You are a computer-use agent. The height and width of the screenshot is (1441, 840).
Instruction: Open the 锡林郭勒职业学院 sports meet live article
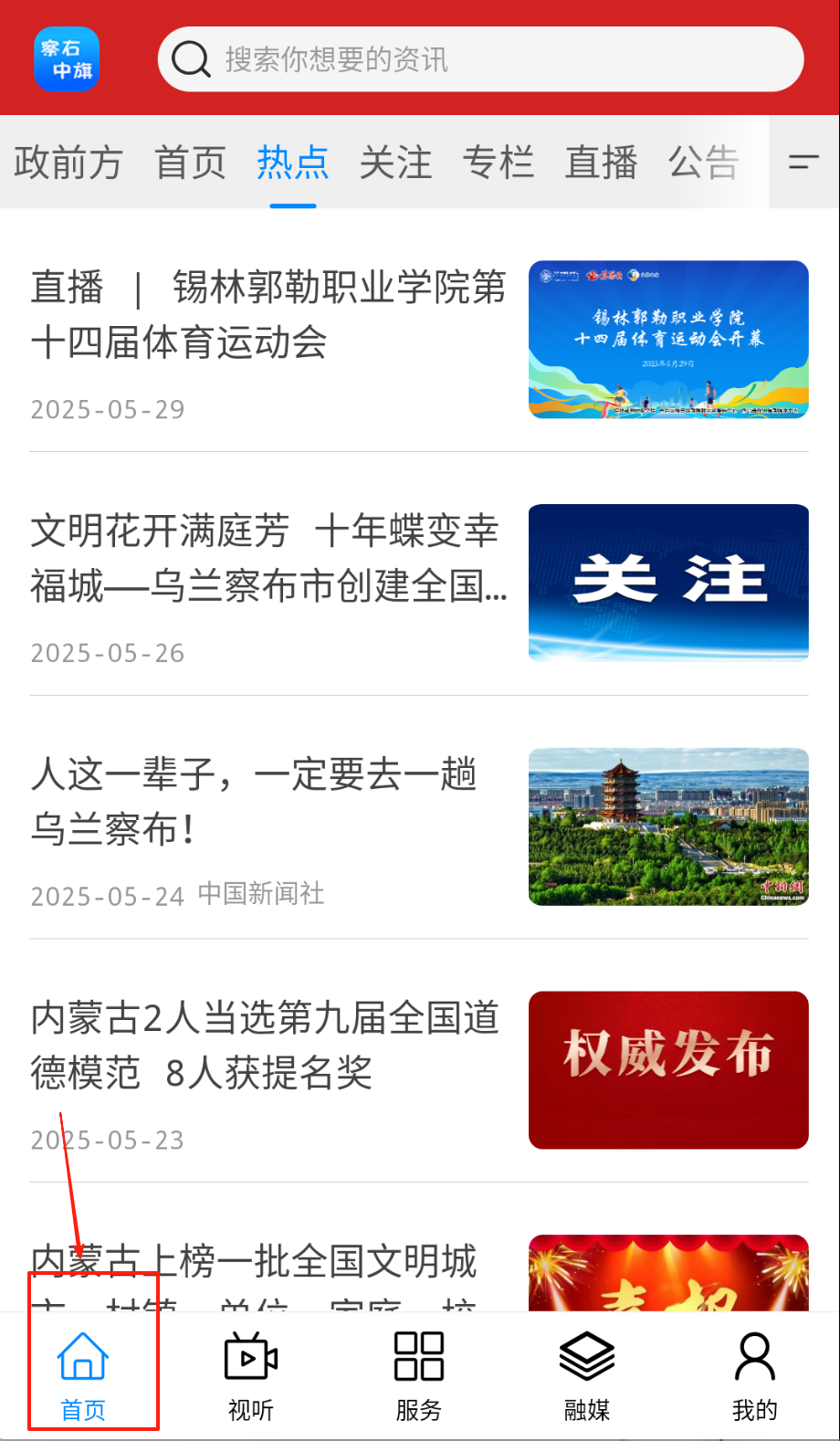pyautogui.click(x=268, y=315)
